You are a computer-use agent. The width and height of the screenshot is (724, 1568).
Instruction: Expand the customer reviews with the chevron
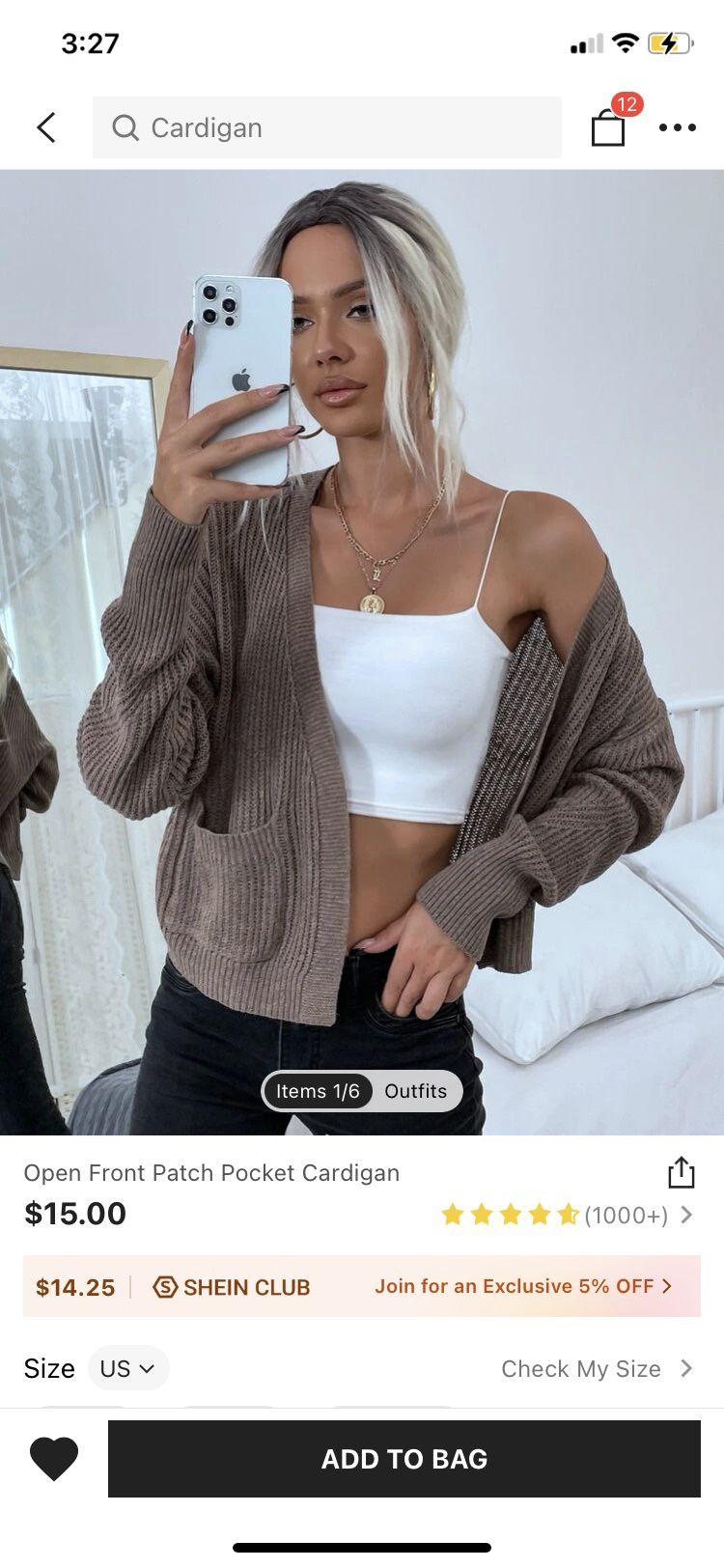coord(686,1215)
